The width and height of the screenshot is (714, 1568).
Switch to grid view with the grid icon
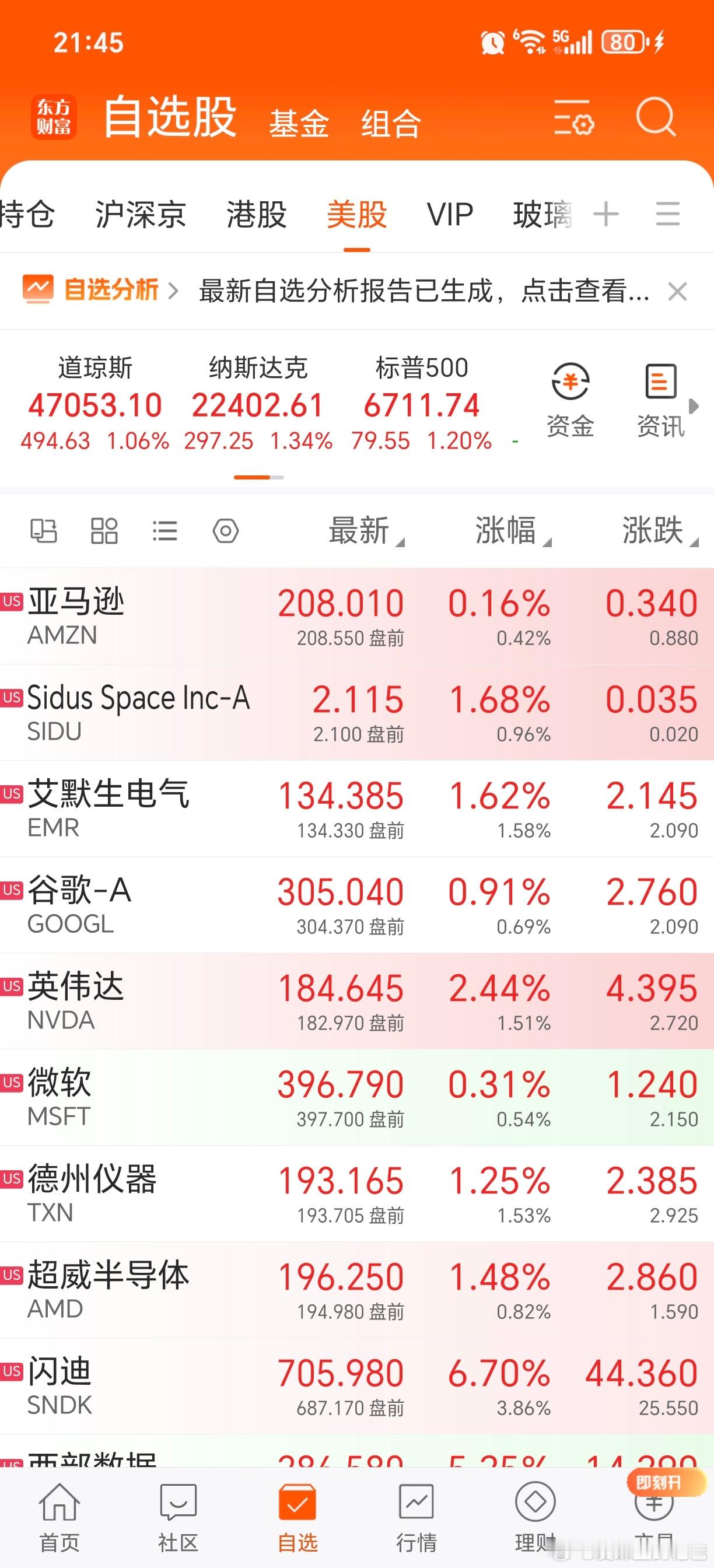pyautogui.click(x=103, y=531)
